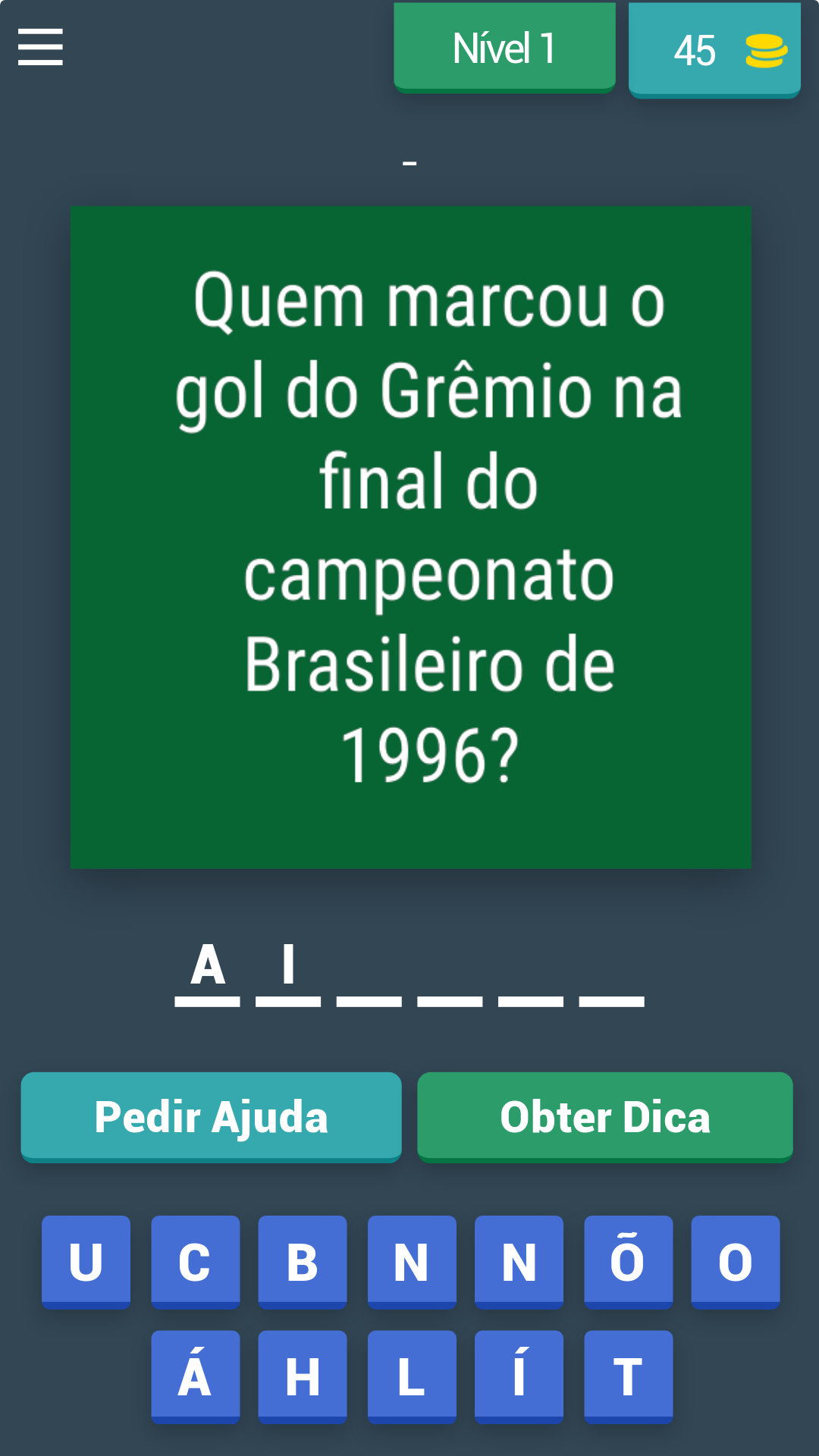Open the 45 coins balance
Image resolution: width=819 pixels, height=1456 pixels.
pyautogui.click(x=714, y=51)
